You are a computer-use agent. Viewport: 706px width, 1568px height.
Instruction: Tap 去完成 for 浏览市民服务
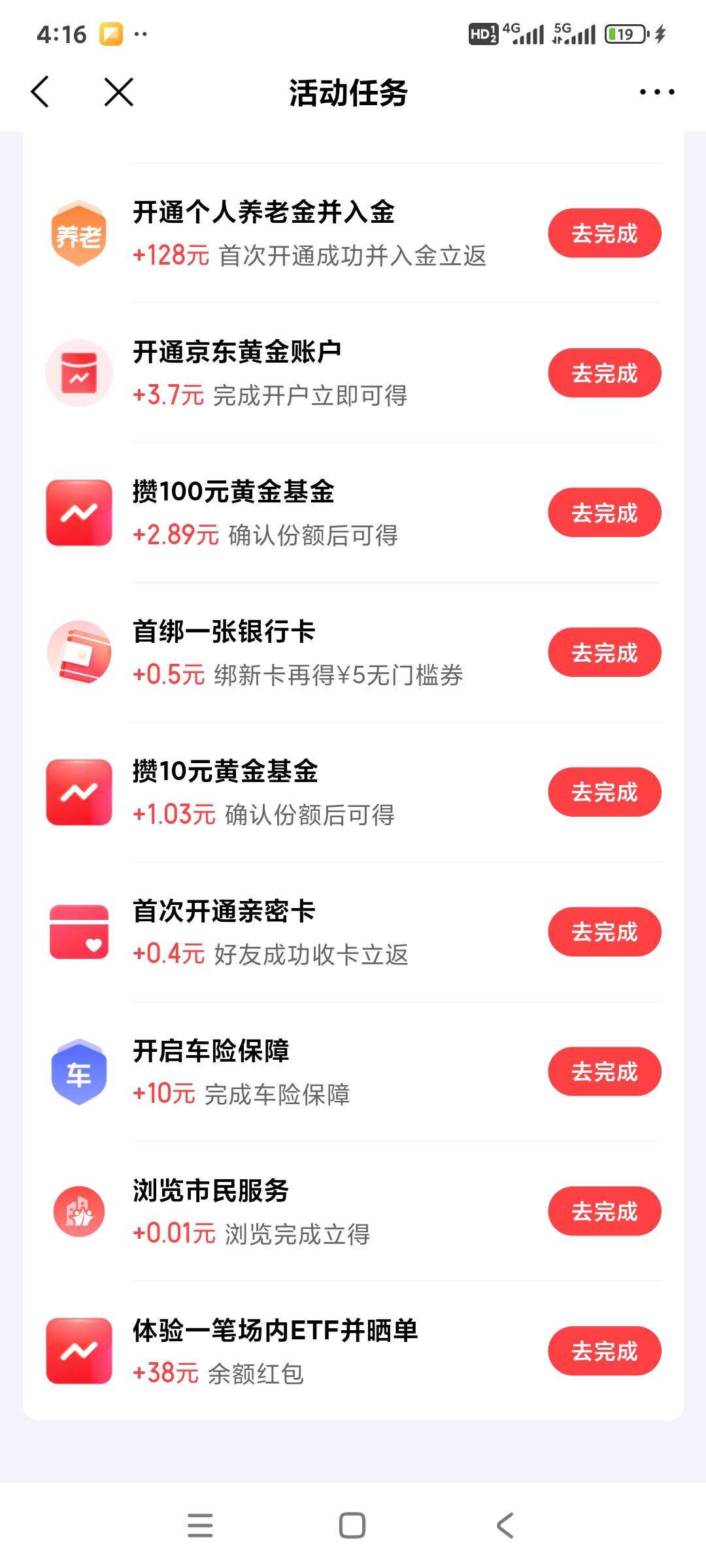click(x=604, y=1212)
